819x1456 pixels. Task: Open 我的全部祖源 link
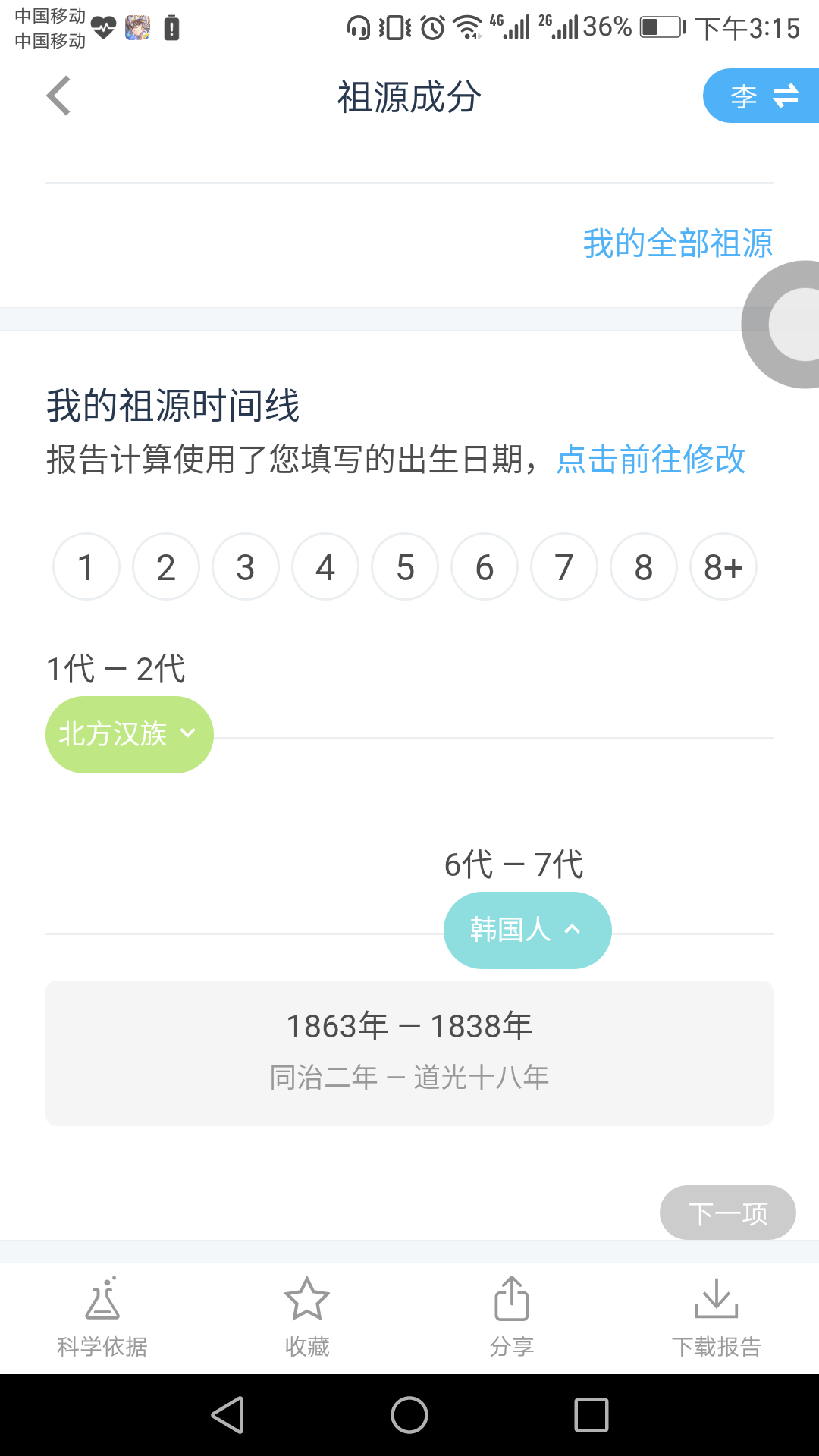pyautogui.click(x=678, y=243)
